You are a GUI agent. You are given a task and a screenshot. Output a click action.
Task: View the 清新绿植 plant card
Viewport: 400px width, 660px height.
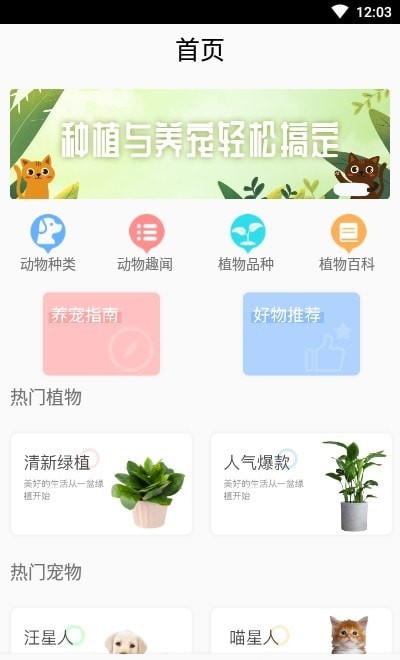coord(101,484)
